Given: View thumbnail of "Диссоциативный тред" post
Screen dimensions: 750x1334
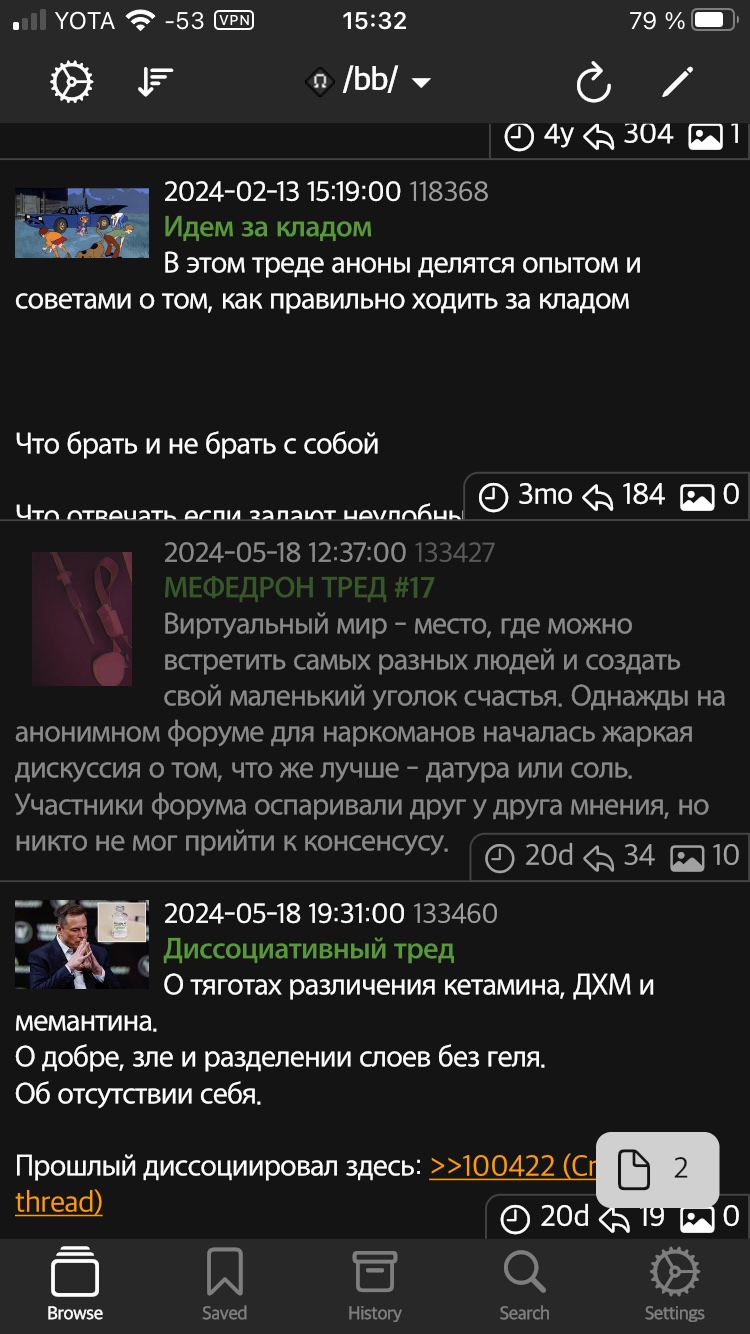Looking at the screenshot, I should (x=81, y=944).
